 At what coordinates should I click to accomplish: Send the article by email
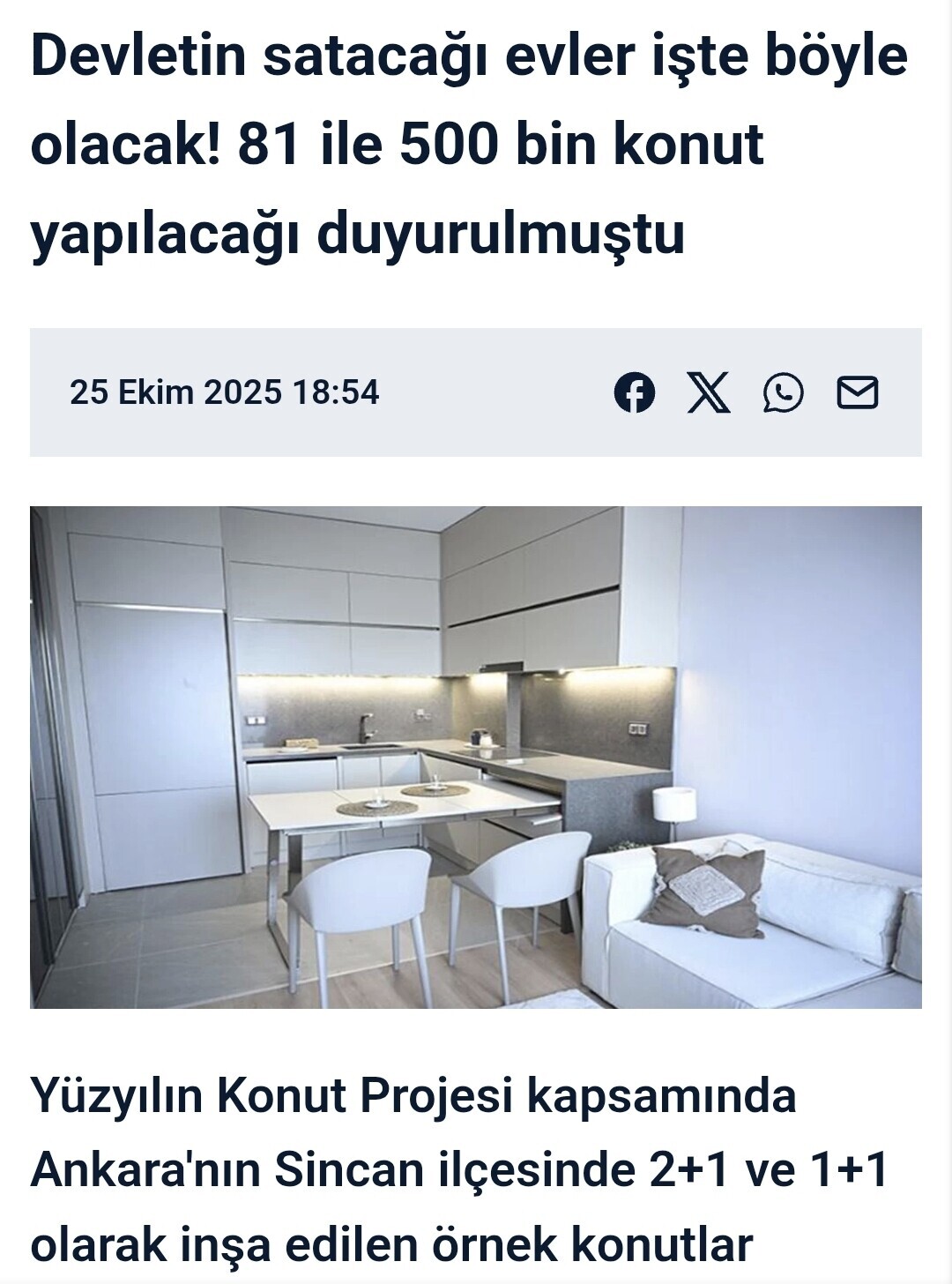coord(857,392)
